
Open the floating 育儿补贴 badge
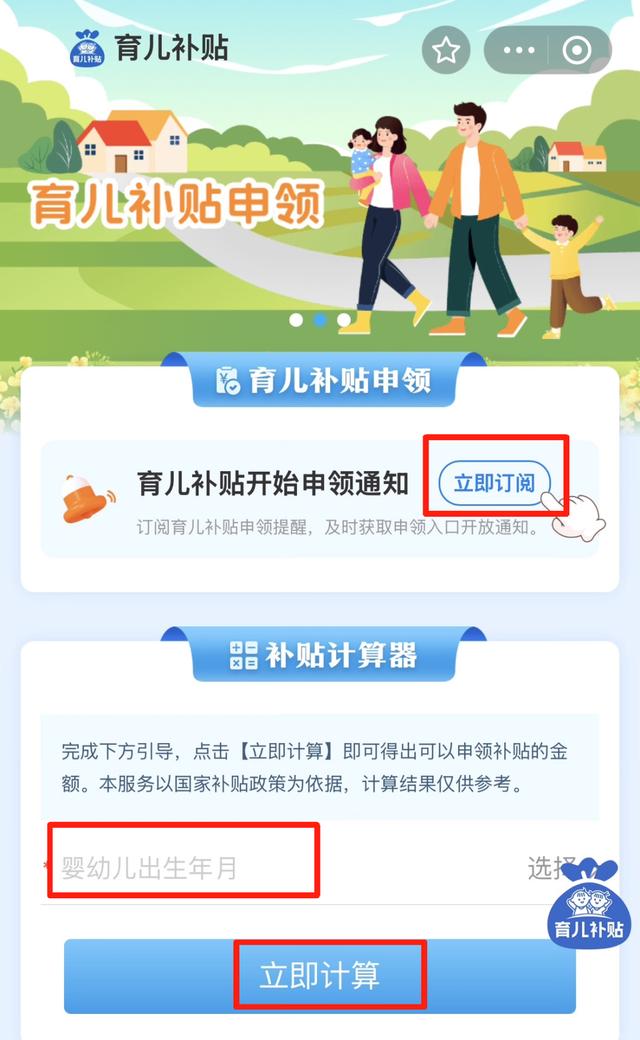tap(590, 905)
